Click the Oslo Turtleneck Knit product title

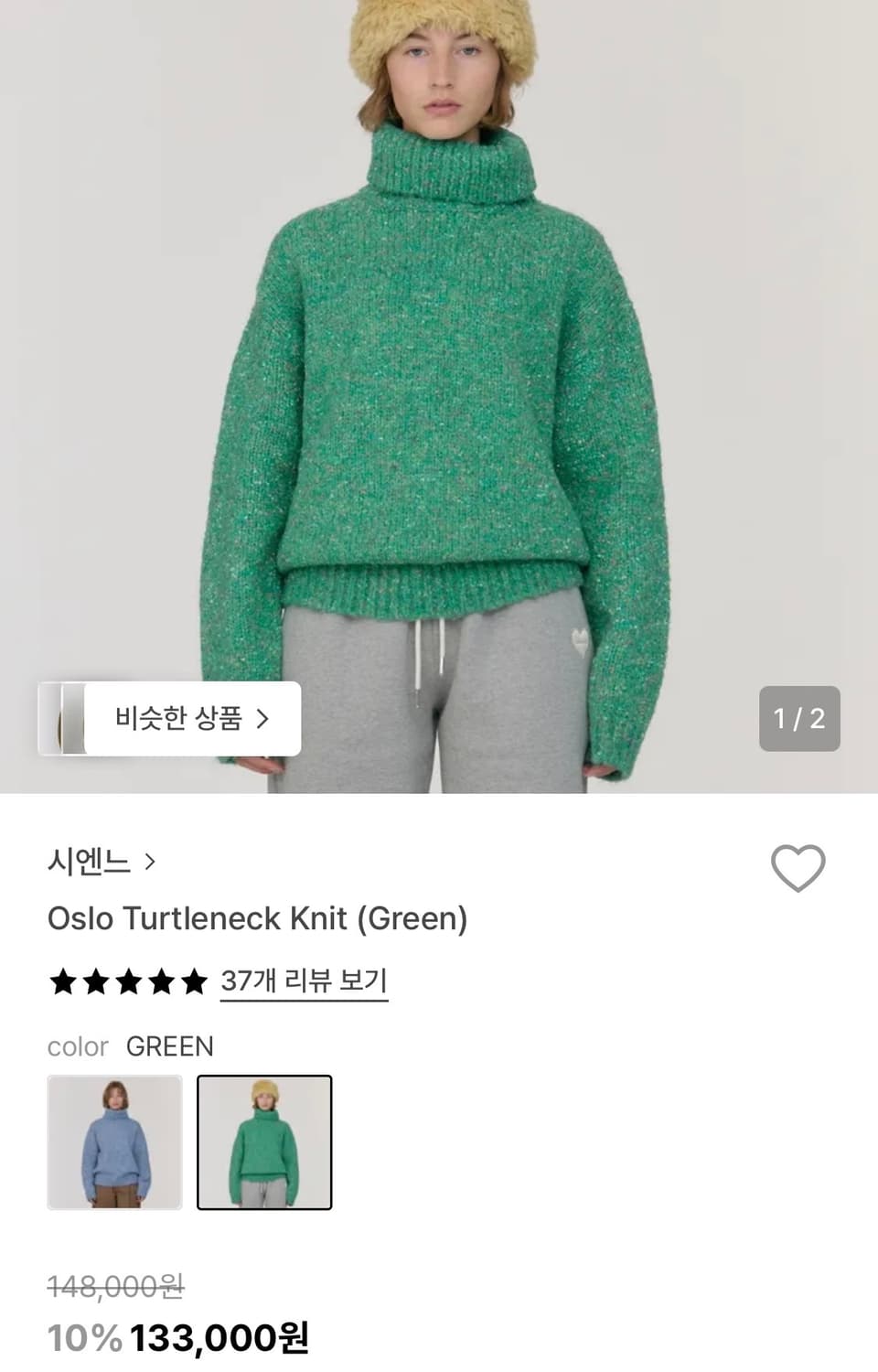coord(257,918)
